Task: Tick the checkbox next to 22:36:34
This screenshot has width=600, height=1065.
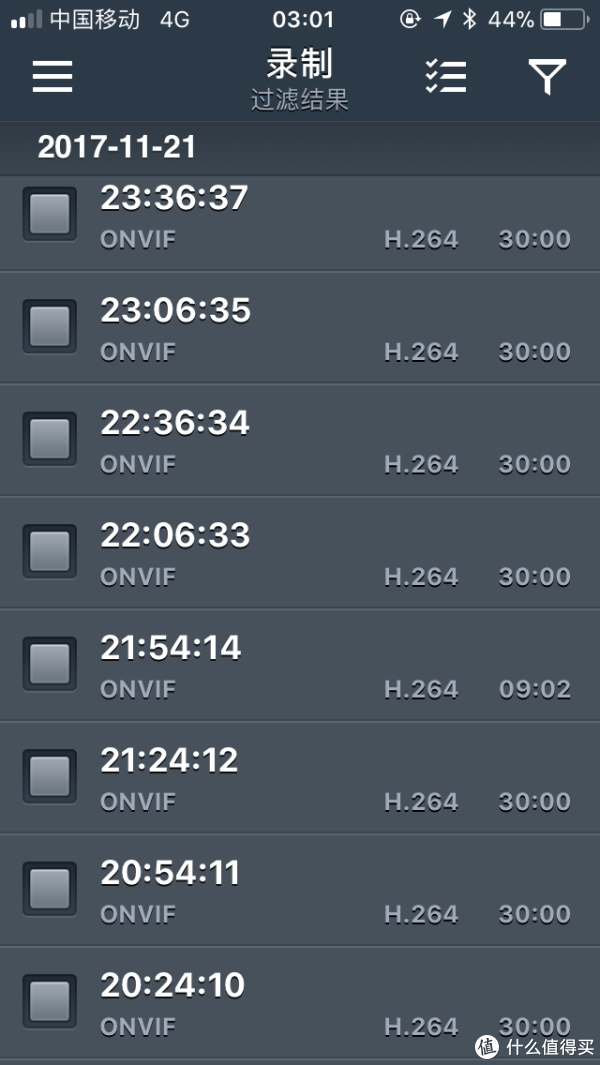Action: point(49,438)
